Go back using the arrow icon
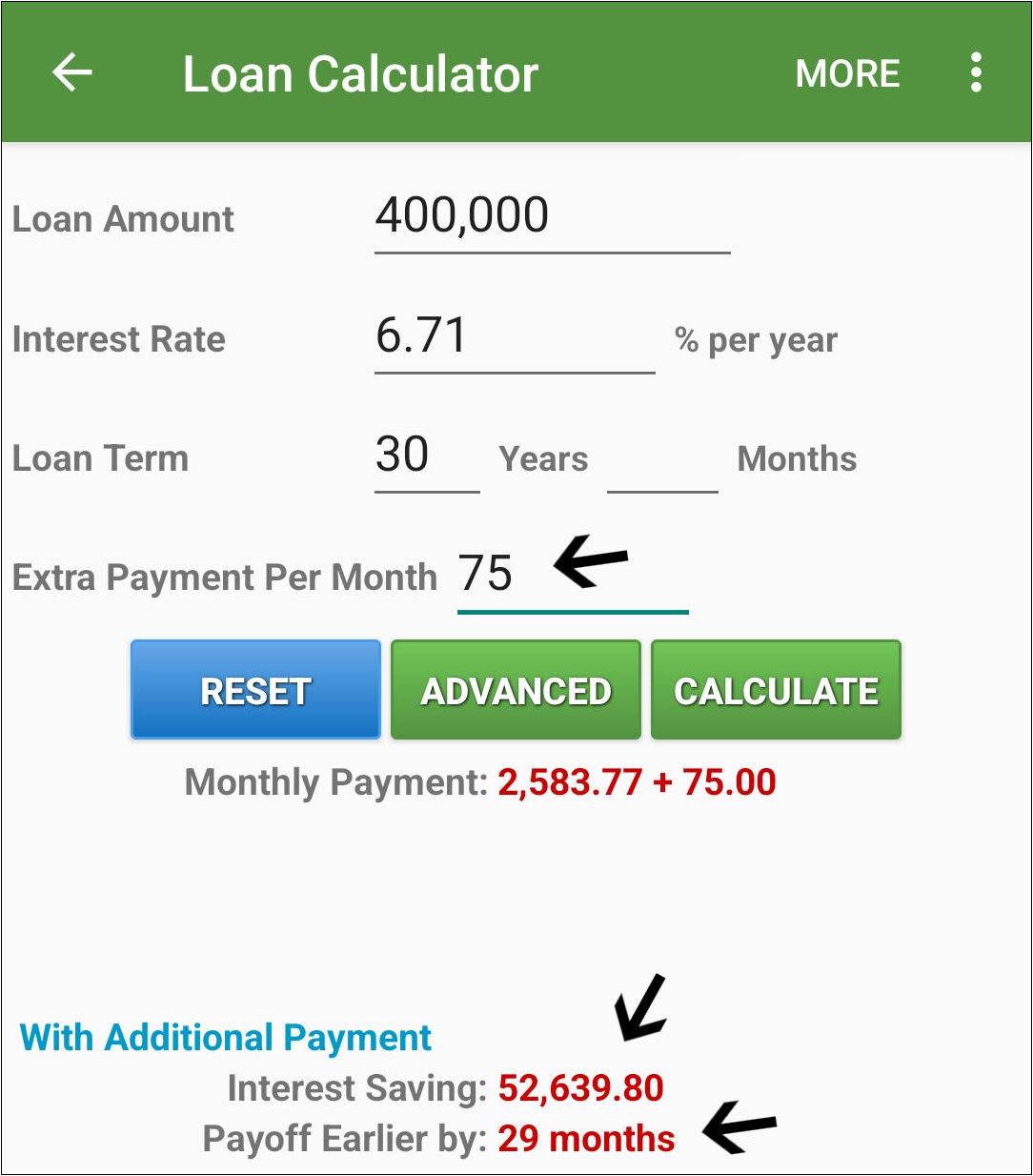This screenshot has height=1176, width=1033. pos(72,72)
